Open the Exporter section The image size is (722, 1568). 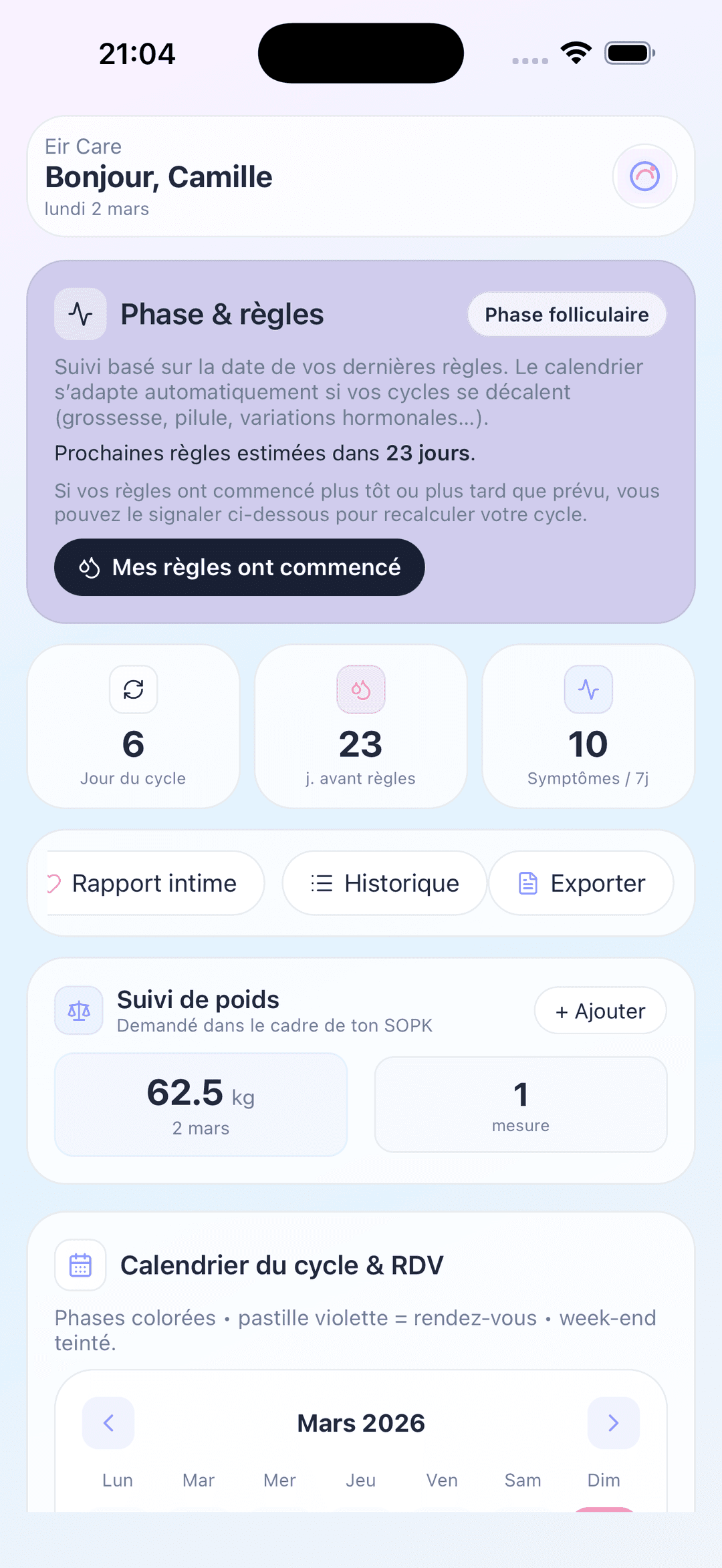581,883
